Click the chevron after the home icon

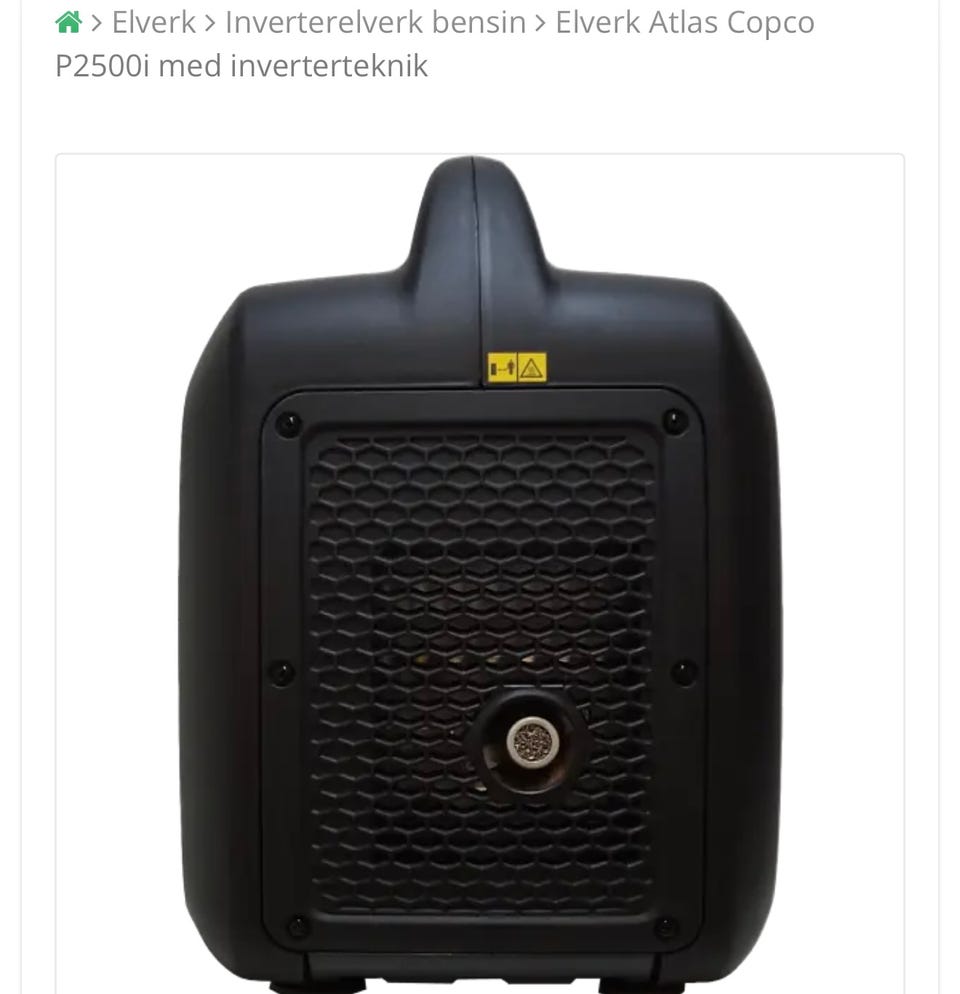click(x=99, y=22)
